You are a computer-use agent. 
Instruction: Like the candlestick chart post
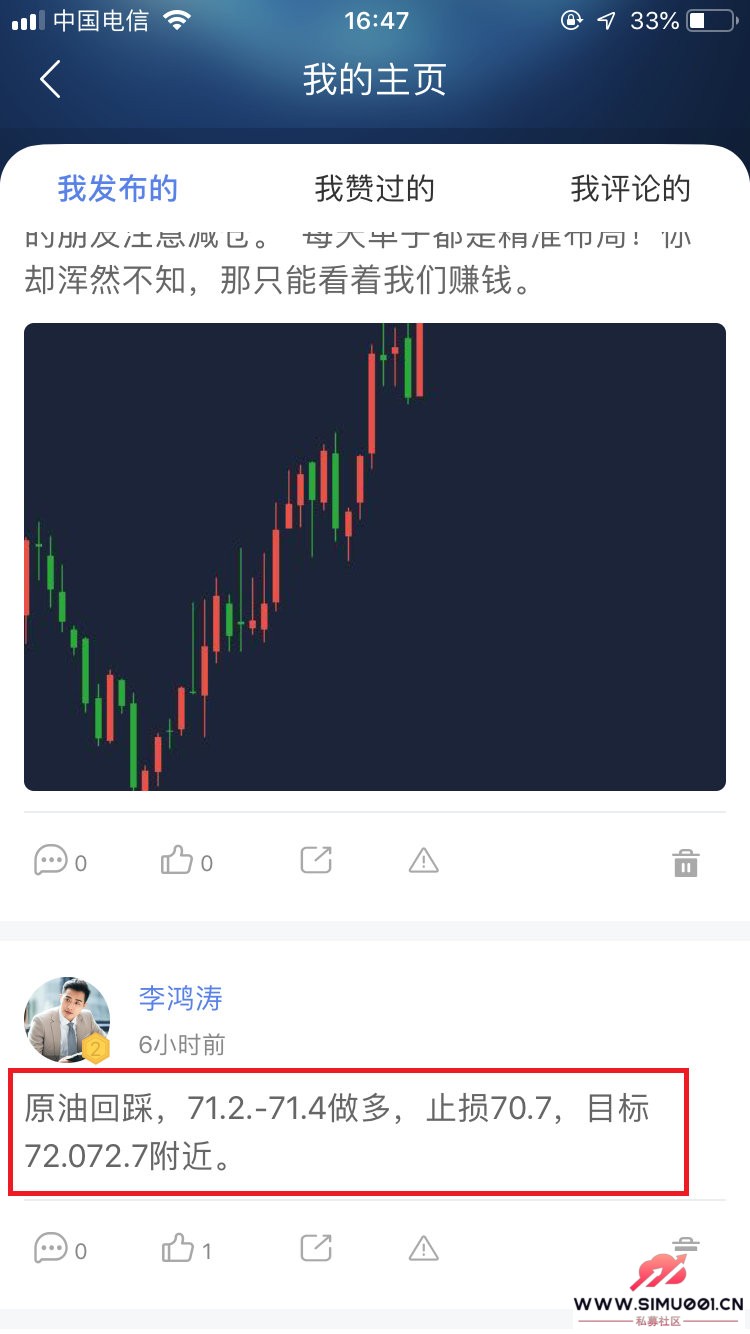click(178, 861)
